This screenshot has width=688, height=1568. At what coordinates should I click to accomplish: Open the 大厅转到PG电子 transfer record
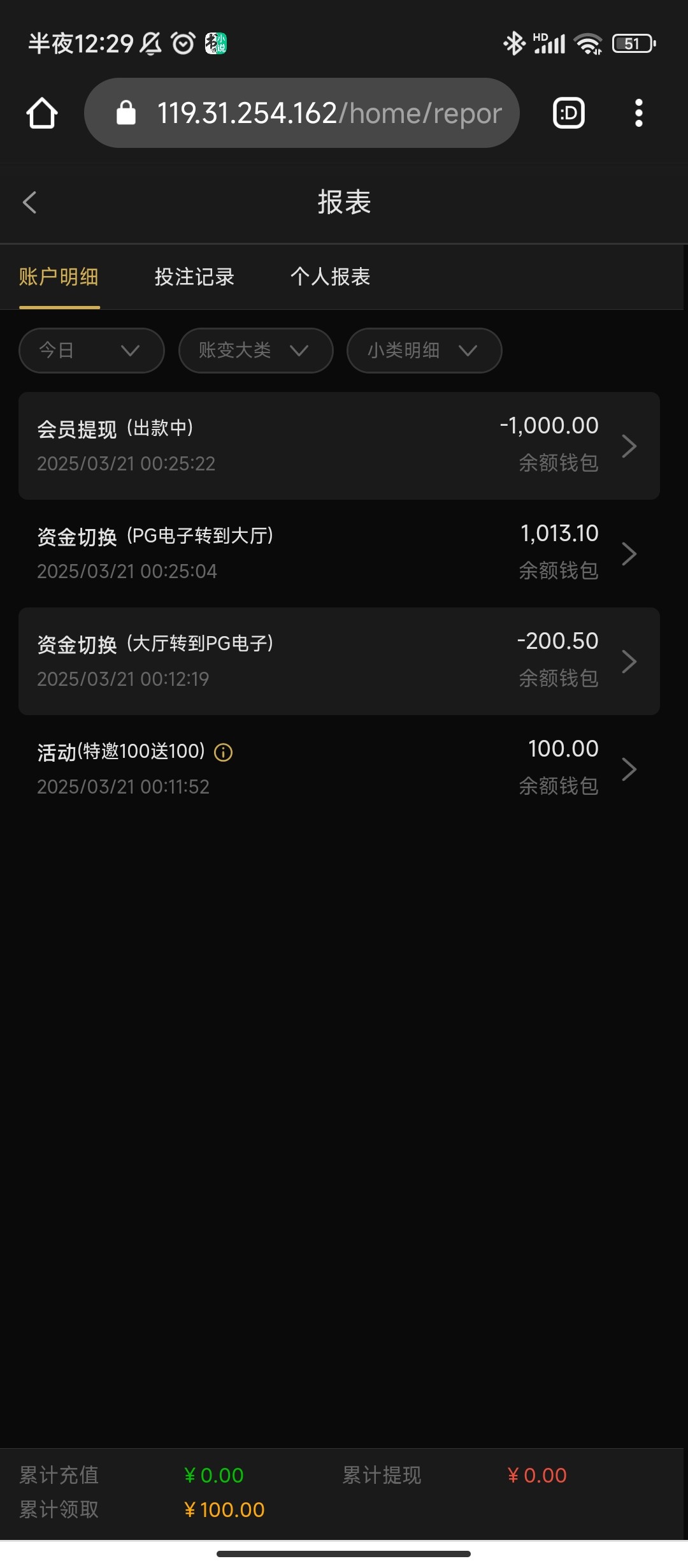[339, 661]
